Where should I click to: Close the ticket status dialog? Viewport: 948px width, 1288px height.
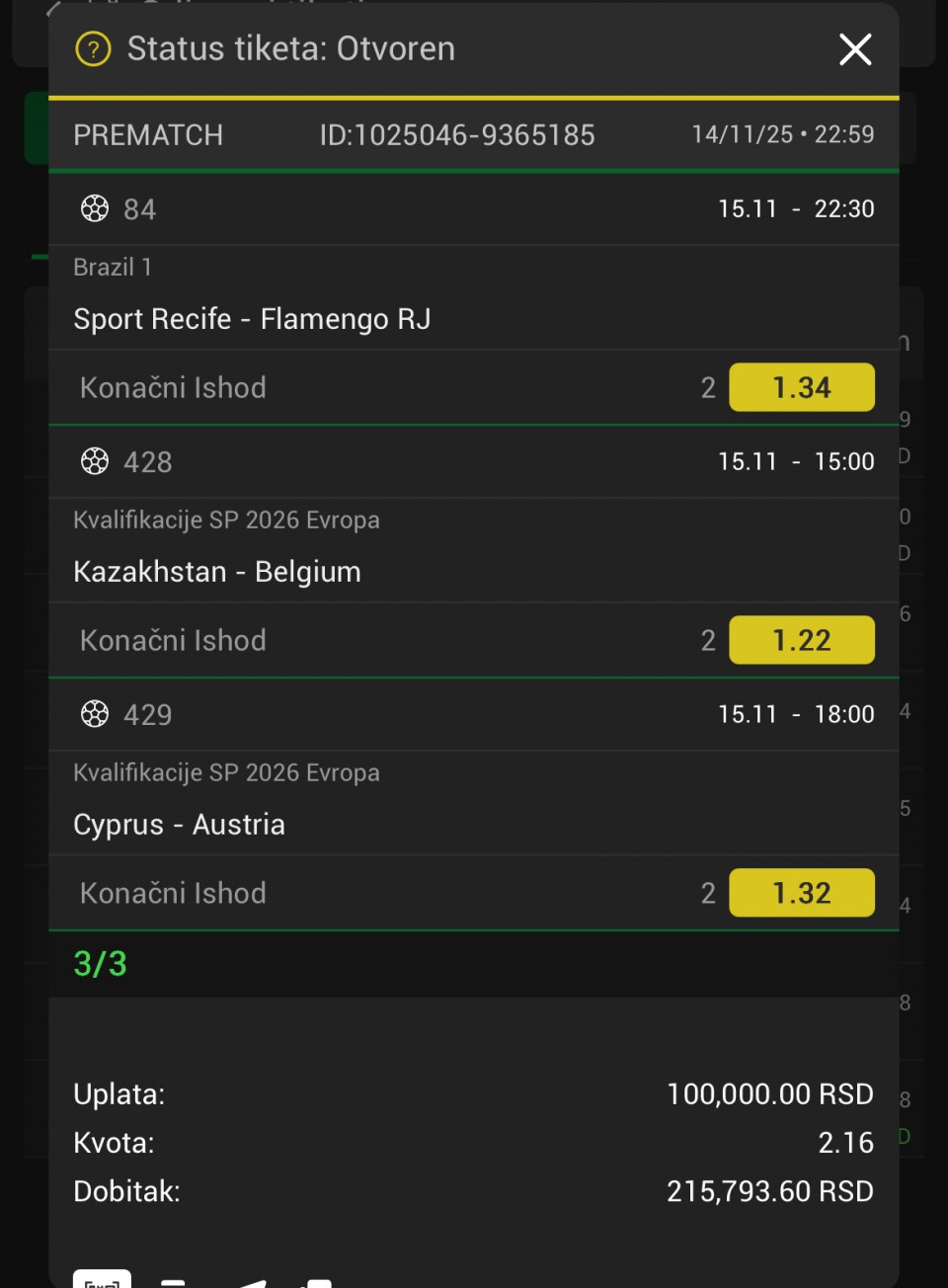pyautogui.click(x=855, y=49)
